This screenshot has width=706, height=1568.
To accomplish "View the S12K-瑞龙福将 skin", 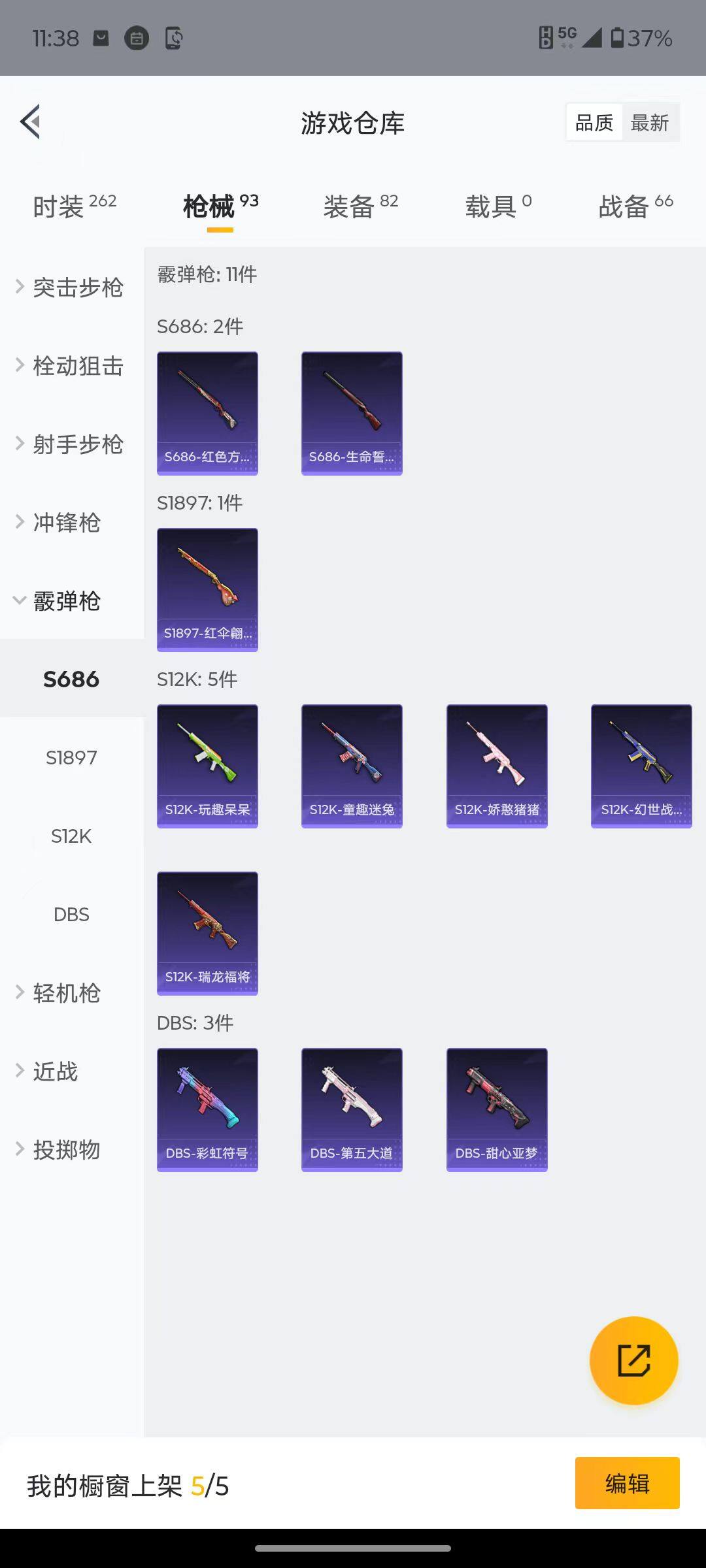I will click(207, 933).
